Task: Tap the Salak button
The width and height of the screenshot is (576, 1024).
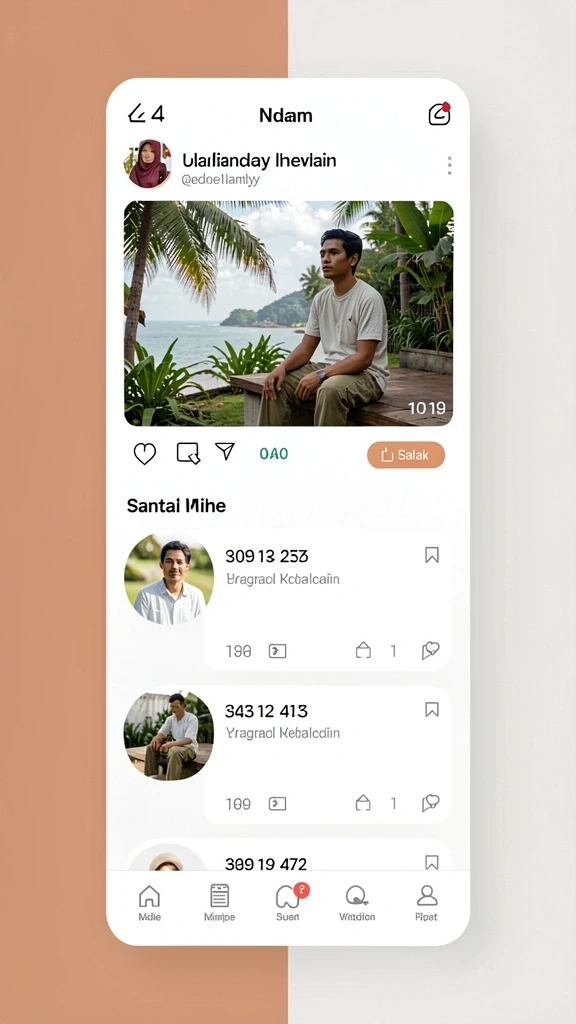Action: click(x=406, y=455)
